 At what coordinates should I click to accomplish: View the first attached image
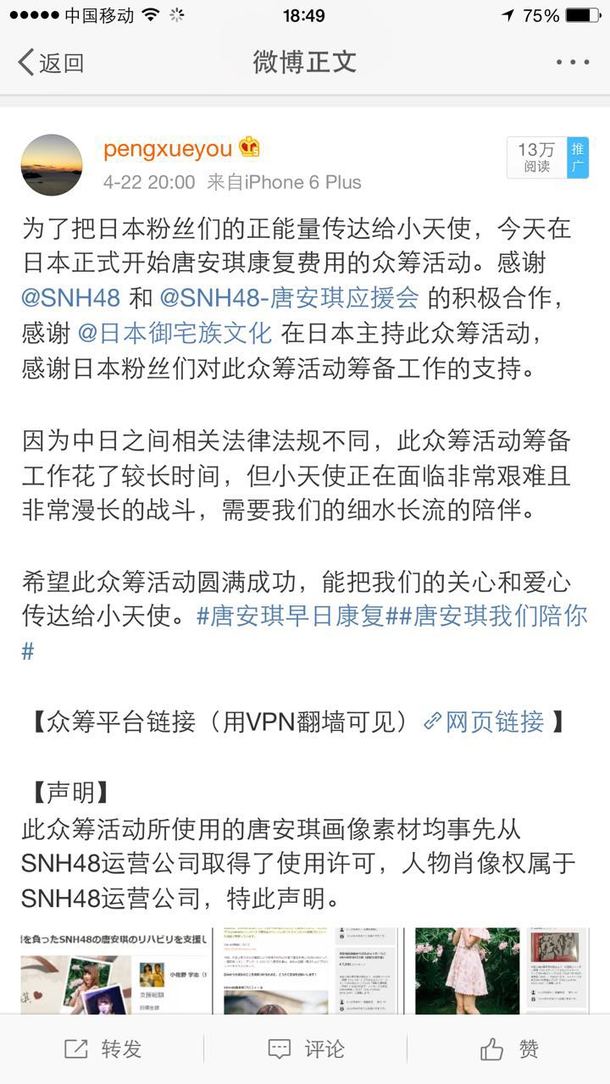[x=115, y=970]
